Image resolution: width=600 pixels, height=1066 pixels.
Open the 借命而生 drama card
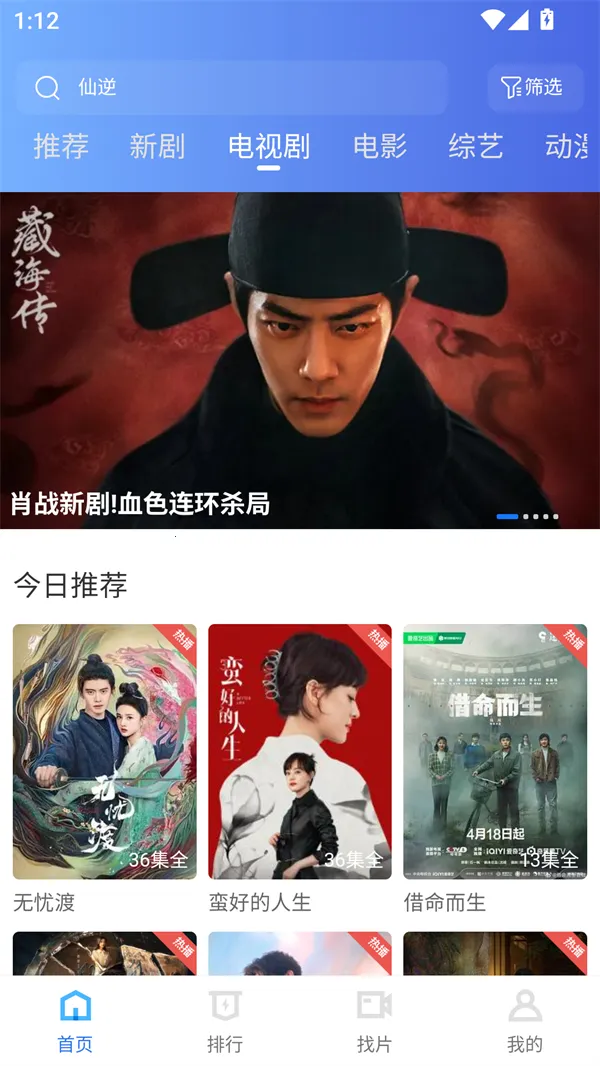click(x=495, y=752)
